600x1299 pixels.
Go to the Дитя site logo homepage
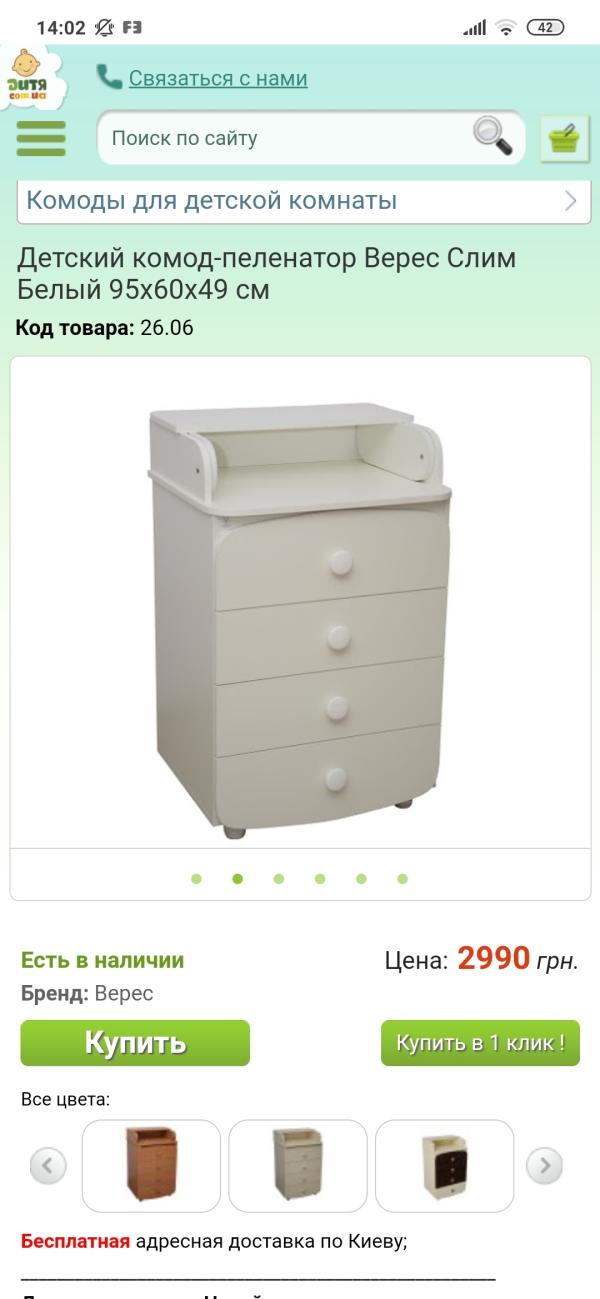point(34,80)
